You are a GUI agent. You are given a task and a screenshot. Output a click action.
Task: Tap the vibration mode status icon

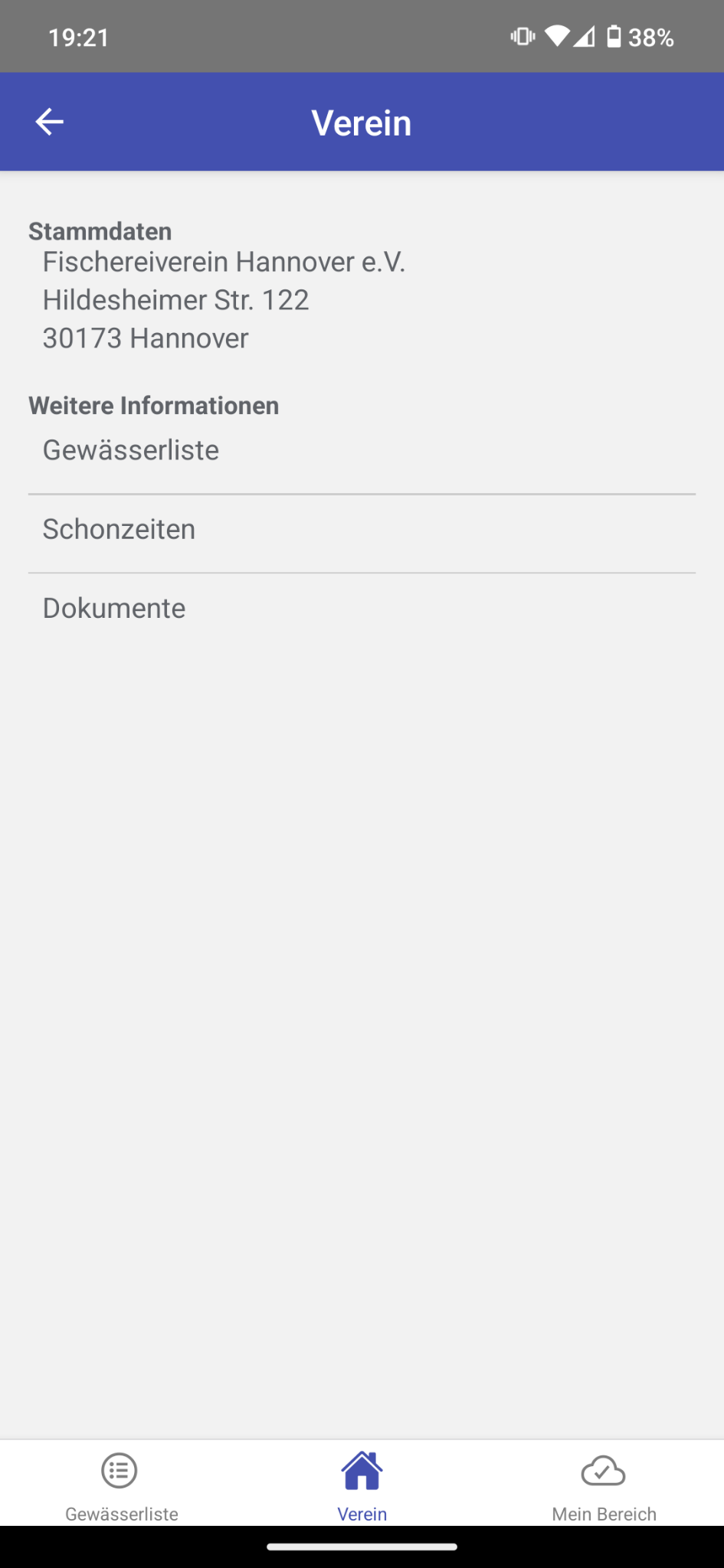[521, 35]
